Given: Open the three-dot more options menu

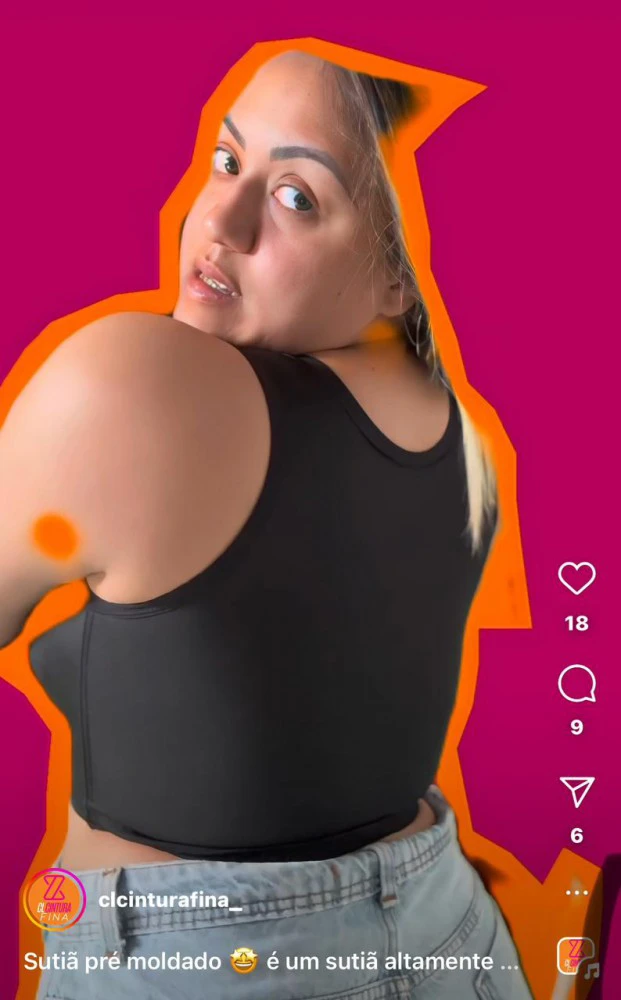Looking at the screenshot, I should tap(576, 892).
